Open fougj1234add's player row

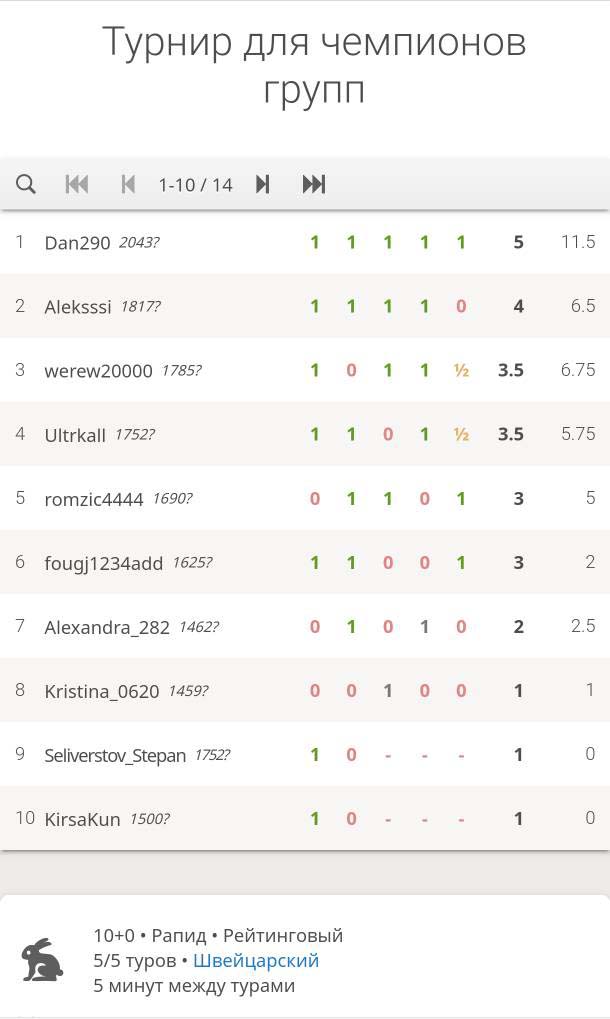[305, 562]
